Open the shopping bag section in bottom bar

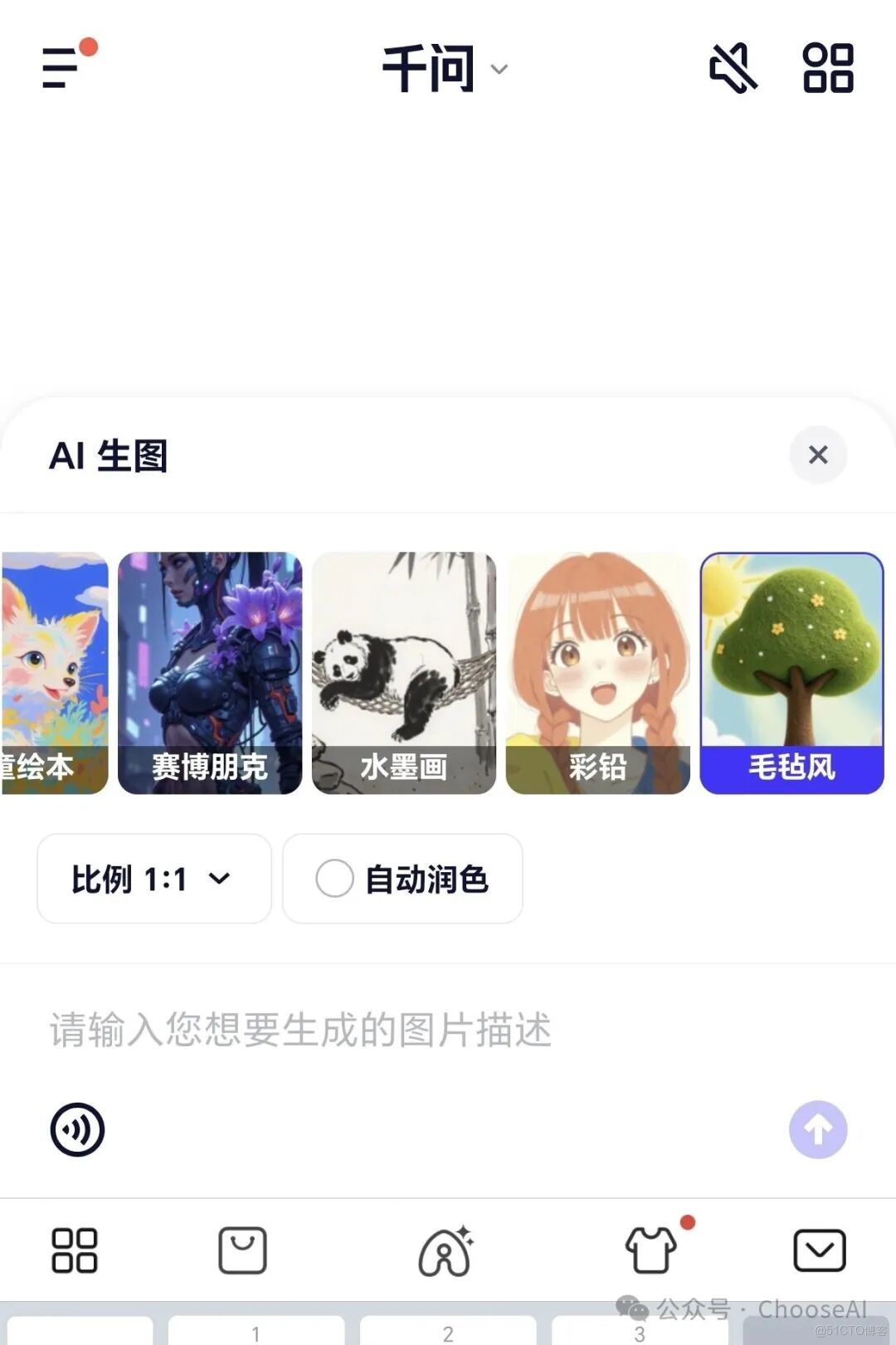tap(242, 1251)
